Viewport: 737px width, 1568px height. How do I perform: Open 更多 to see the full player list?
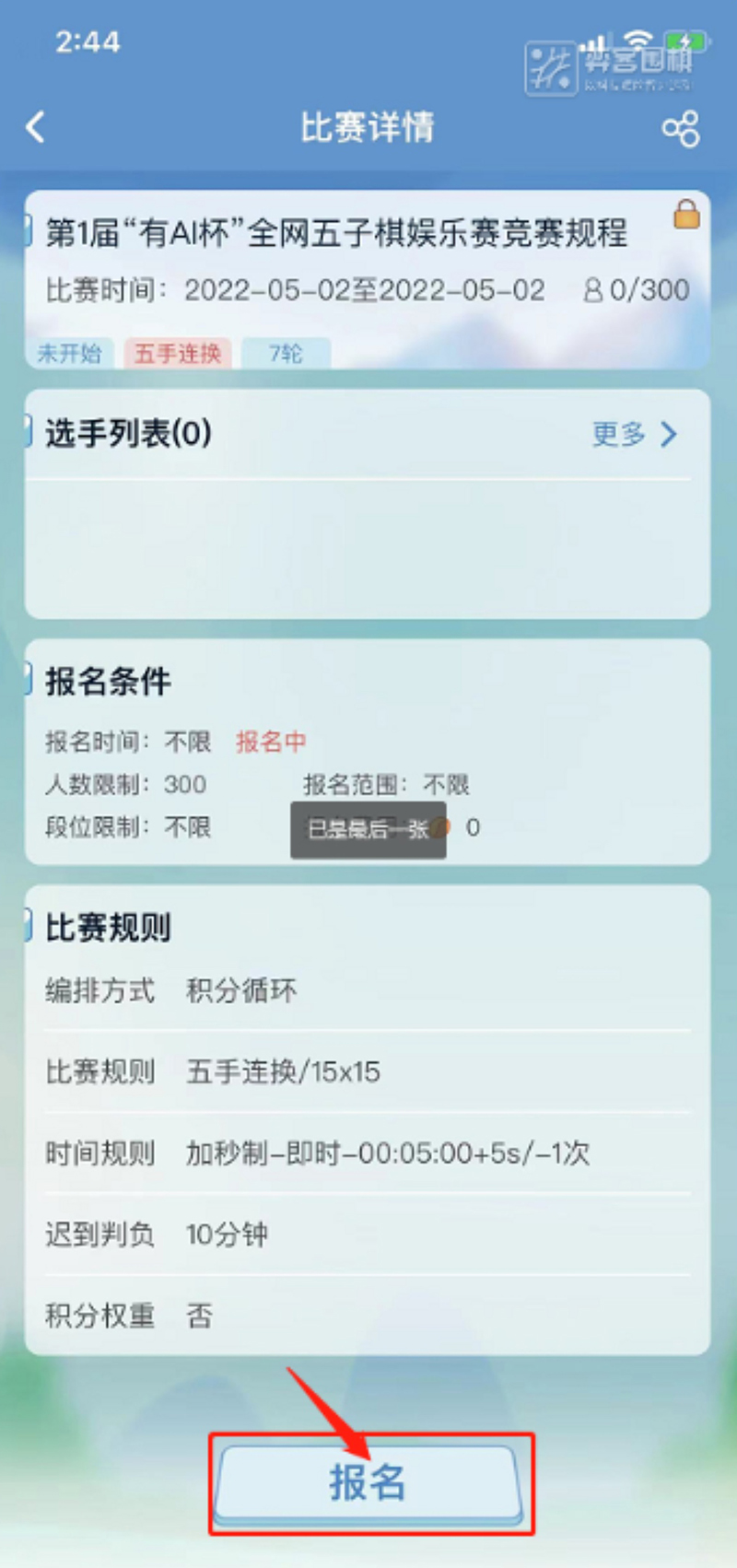634,434
